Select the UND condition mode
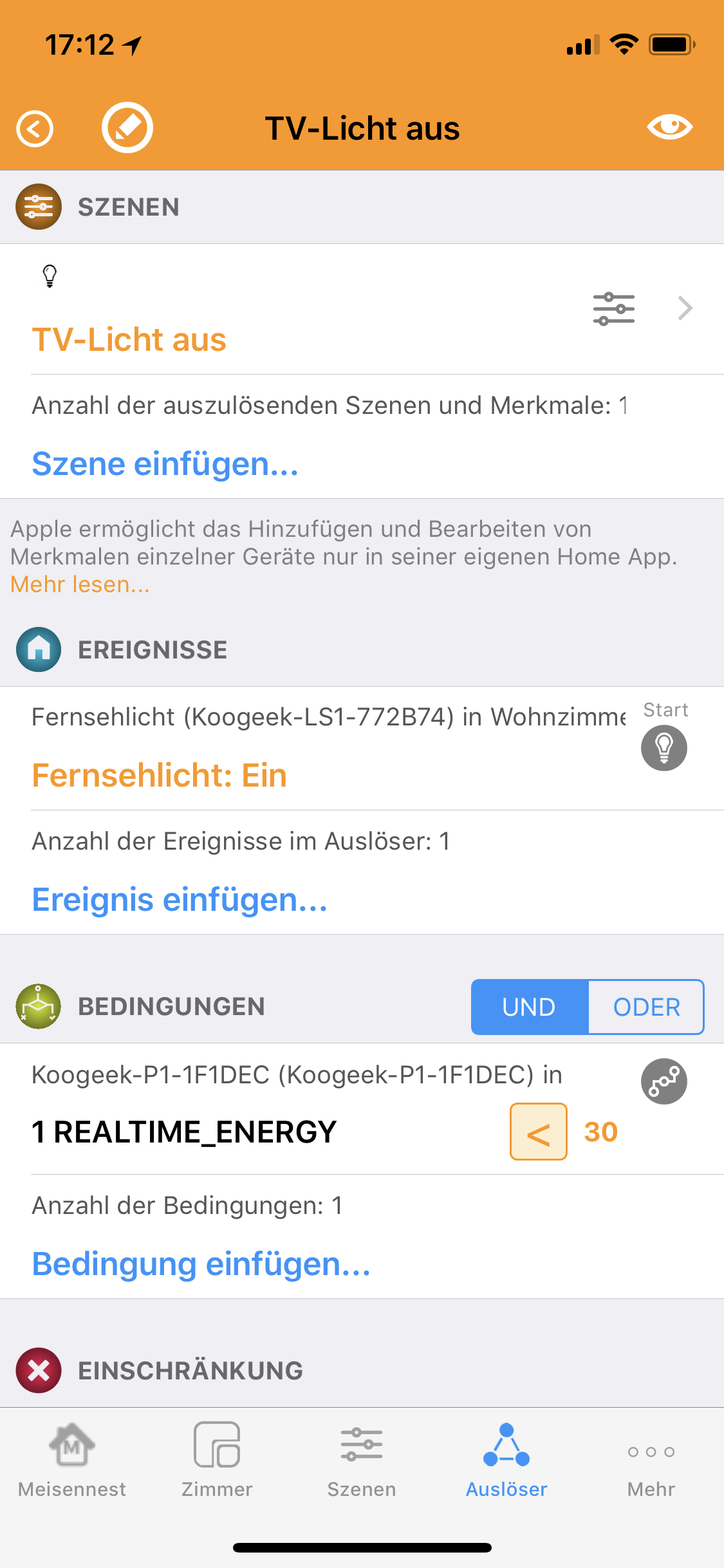Image resolution: width=724 pixels, height=1568 pixels. coord(529,1007)
